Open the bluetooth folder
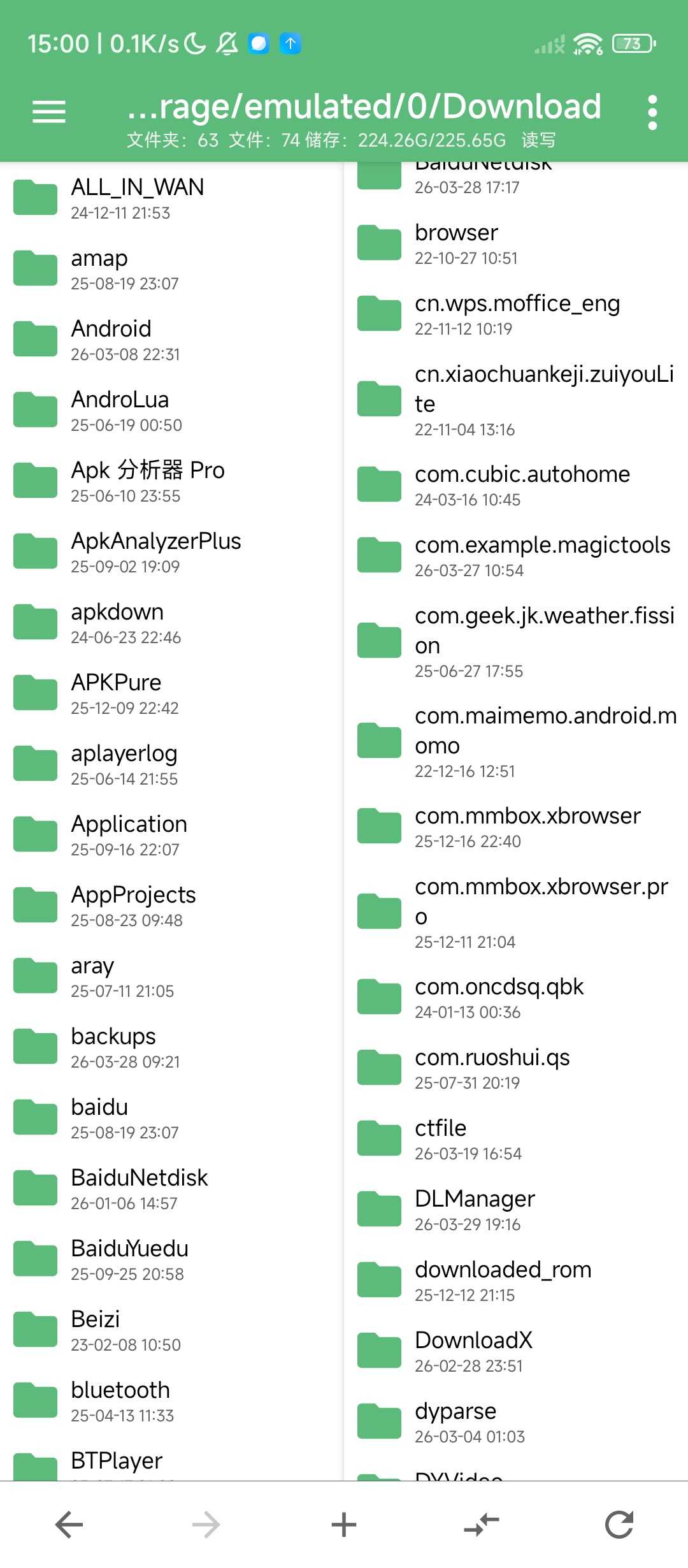The image size is (688, 1568). (172, 1401)
